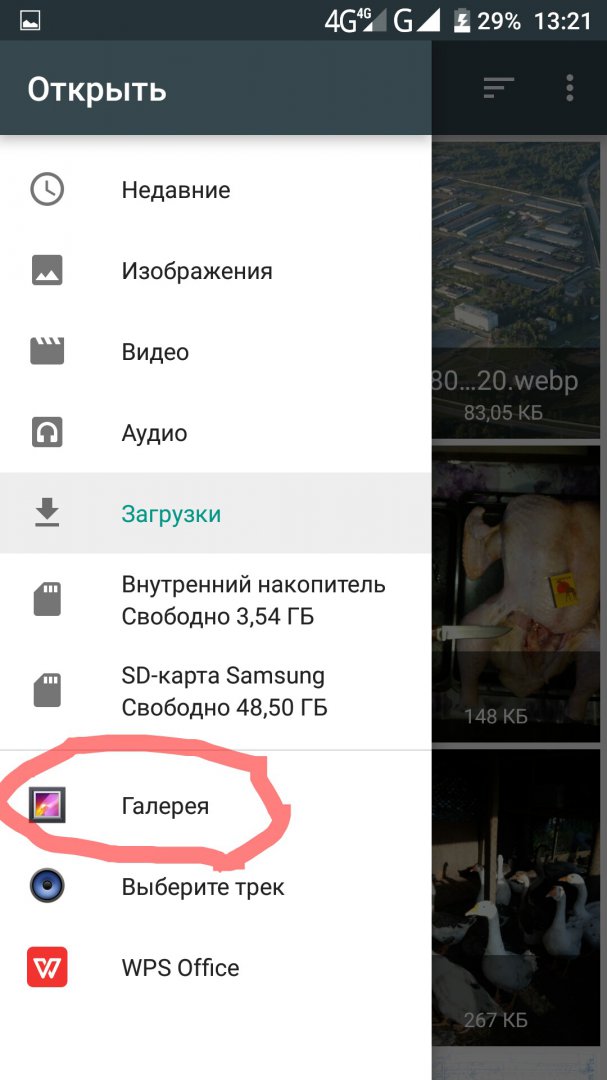Open the 267 КБ geese photo
The image size is (607, 1080).
coord(516,900)
